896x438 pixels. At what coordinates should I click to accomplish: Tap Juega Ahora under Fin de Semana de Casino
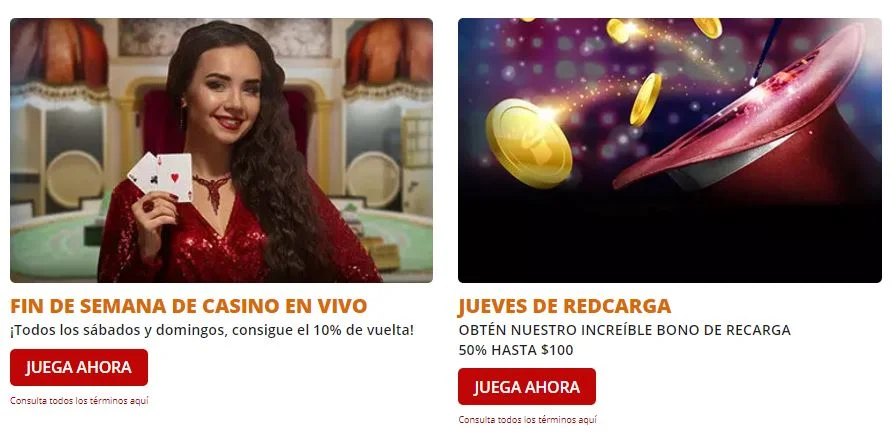click(x=78, y=367)
